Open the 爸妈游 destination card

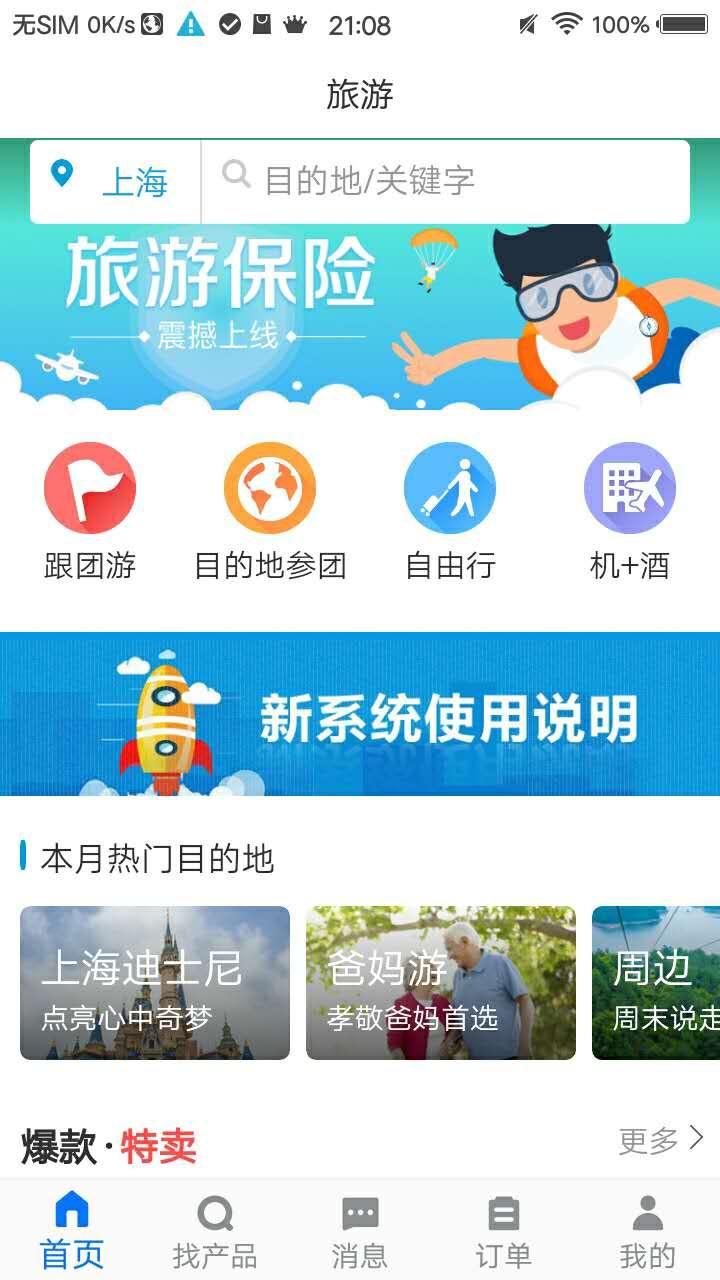pyautogui.click(x=441, y=983)
